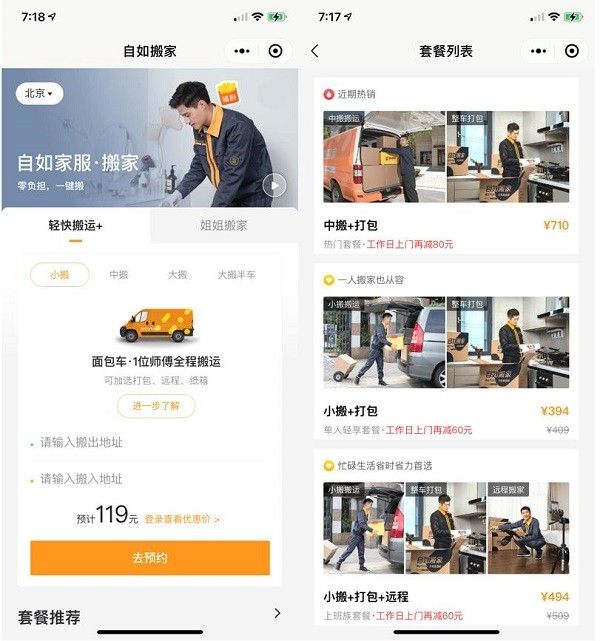Choose the 大搬半车 option
Screen dimensions: 600x641
[x=237, y=274]
